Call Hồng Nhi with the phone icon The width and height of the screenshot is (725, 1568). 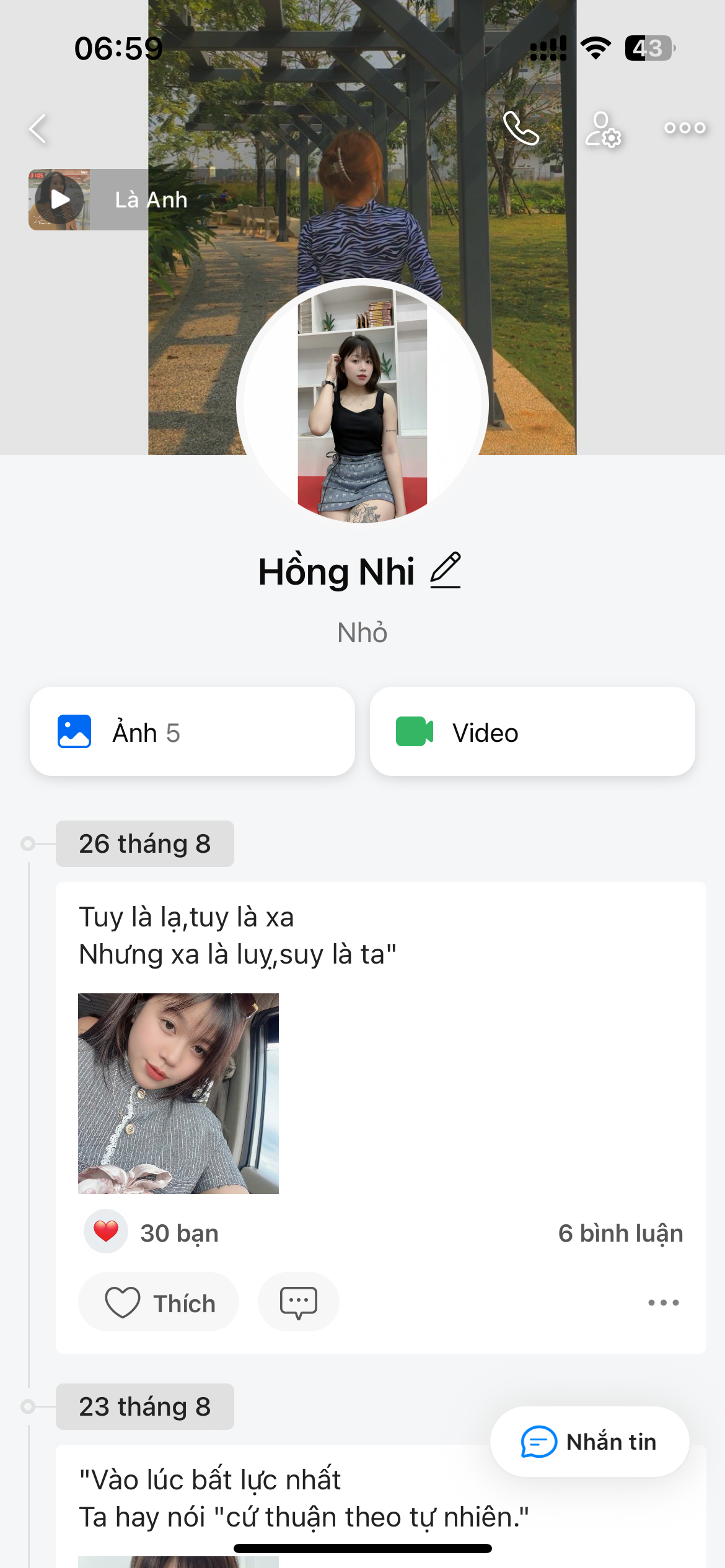pyautogui.click(x=521, y=128)
